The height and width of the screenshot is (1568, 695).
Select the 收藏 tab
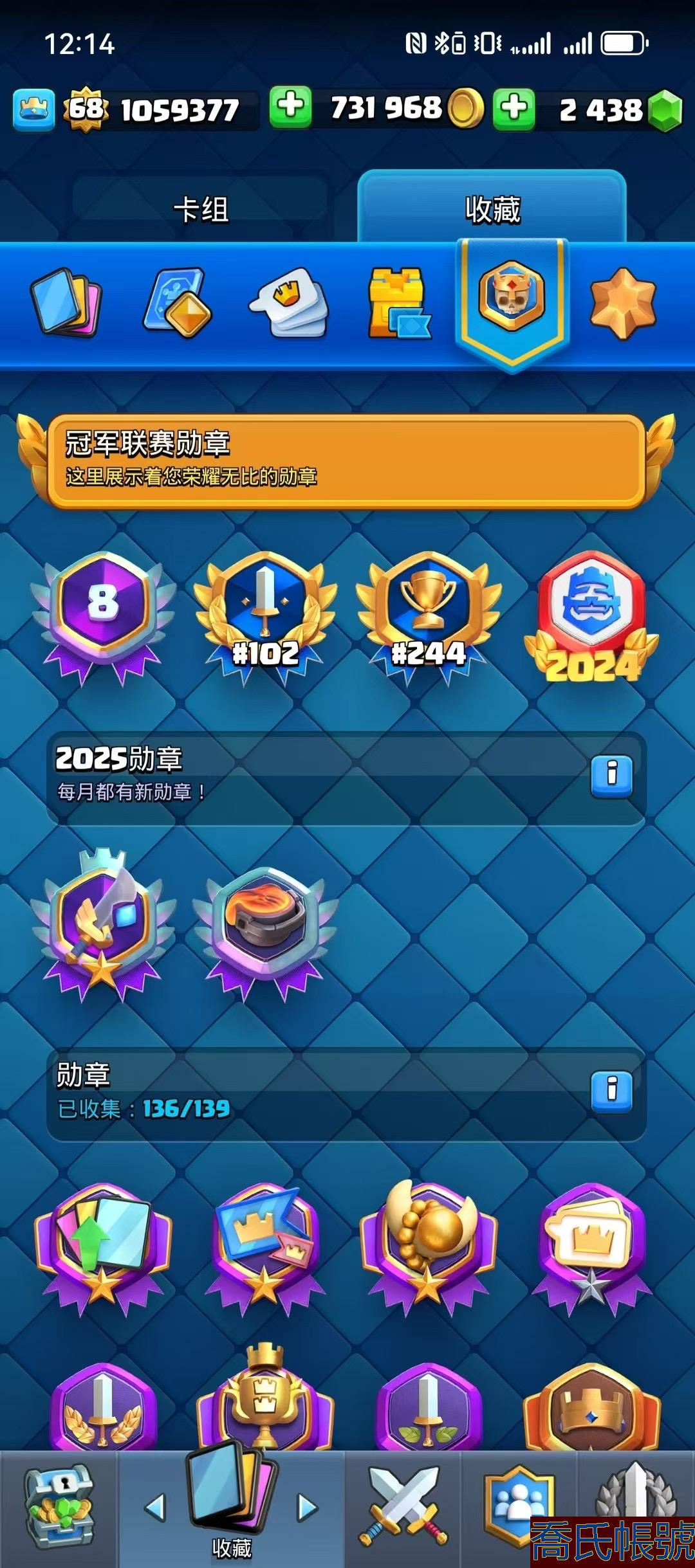point(492,209)
